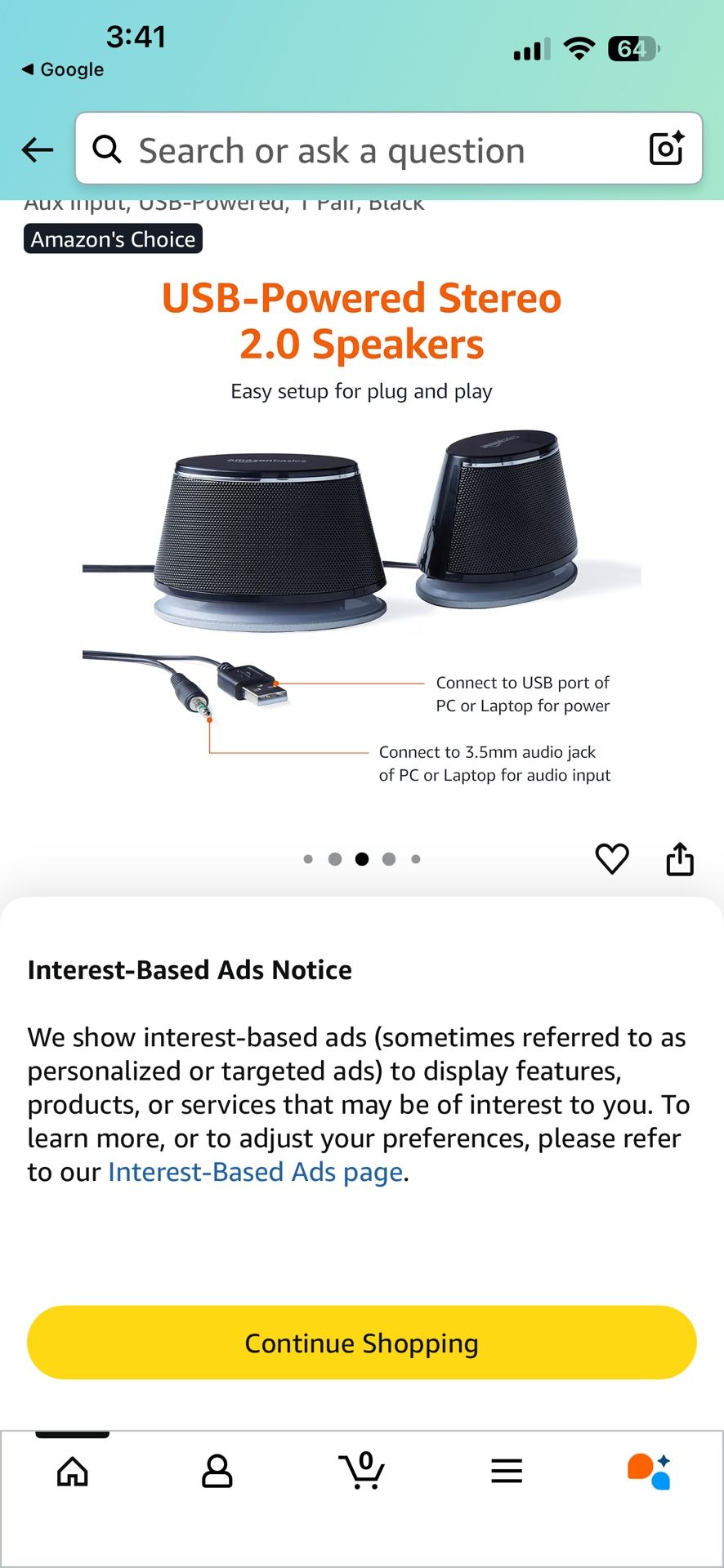Open the Home tab icon
The image size is (724, 1568).
72,1472
